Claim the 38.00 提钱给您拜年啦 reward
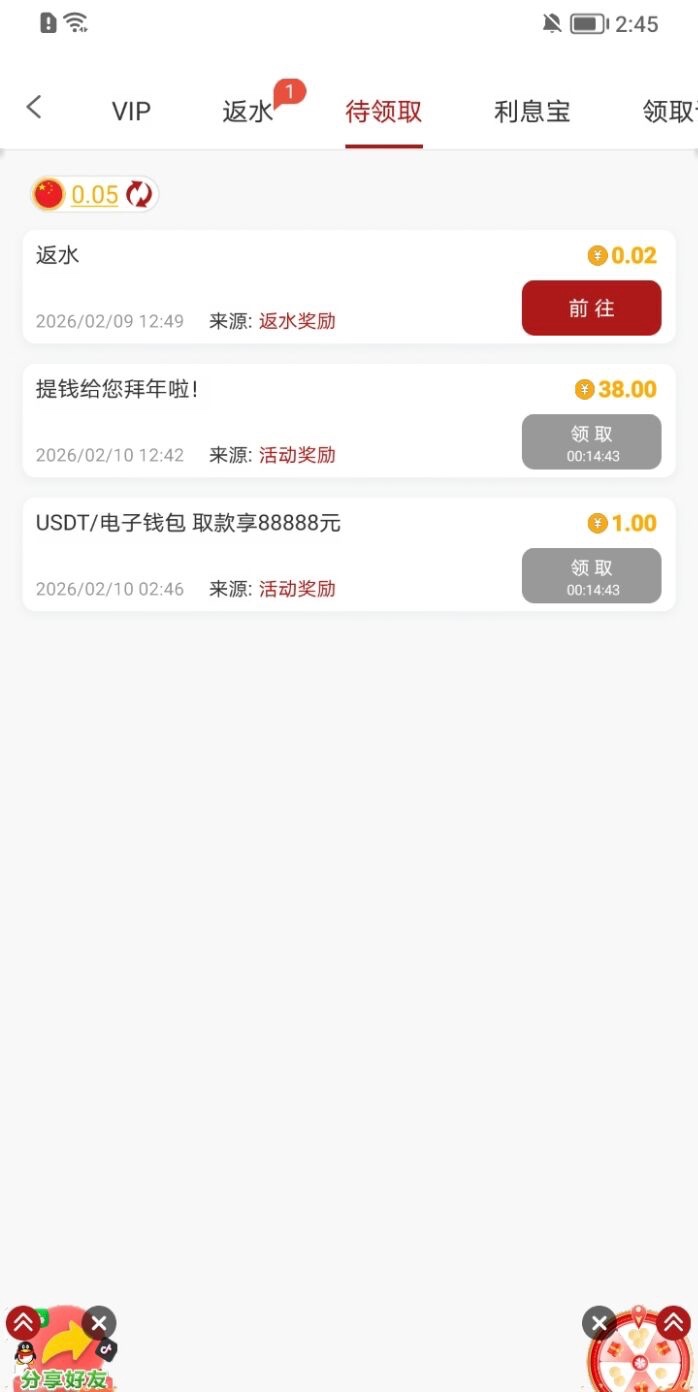This screenshot has height=1392, width=698. (591, 442)
